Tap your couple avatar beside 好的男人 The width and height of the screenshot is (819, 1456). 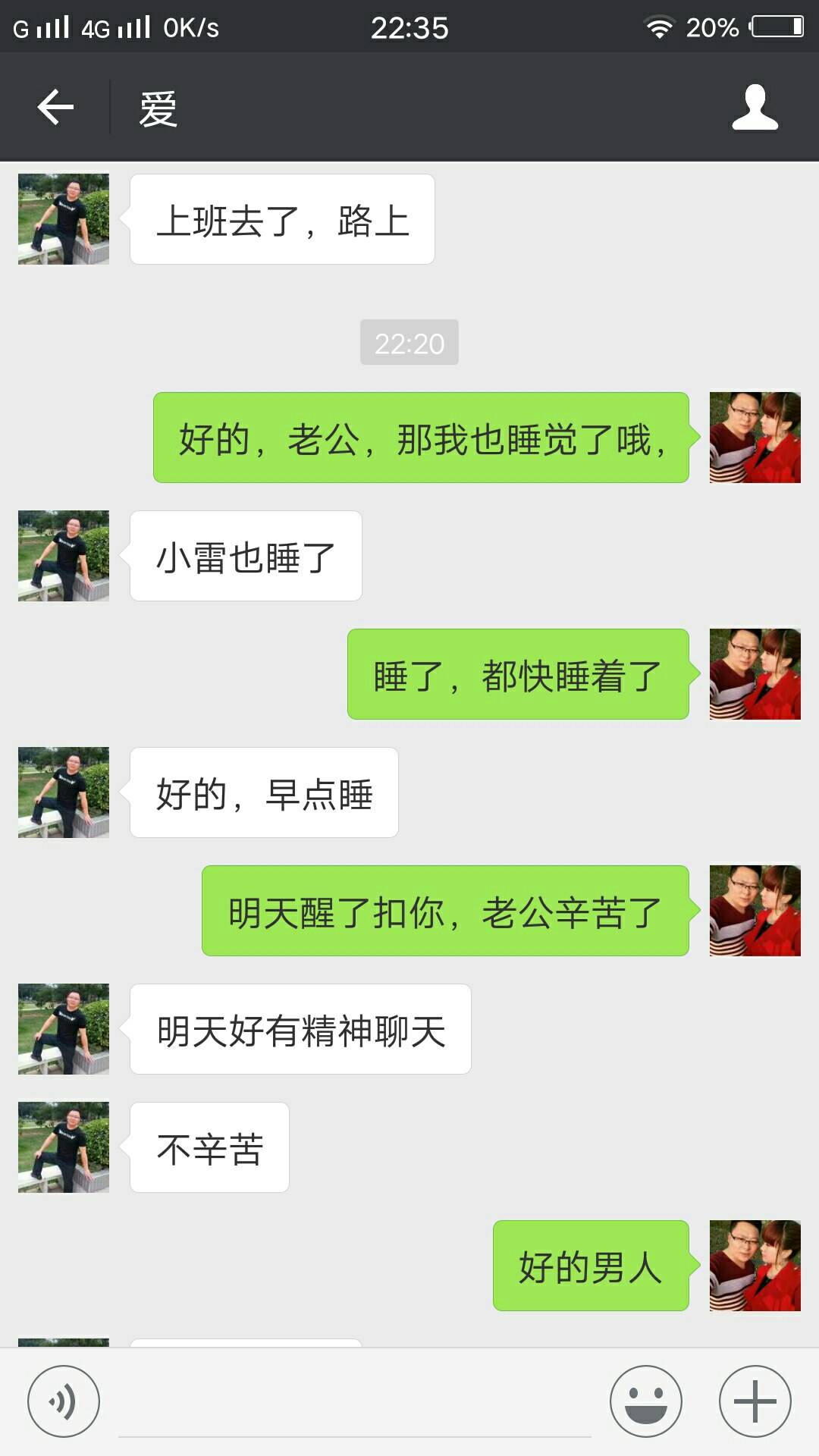[755, 1266]
